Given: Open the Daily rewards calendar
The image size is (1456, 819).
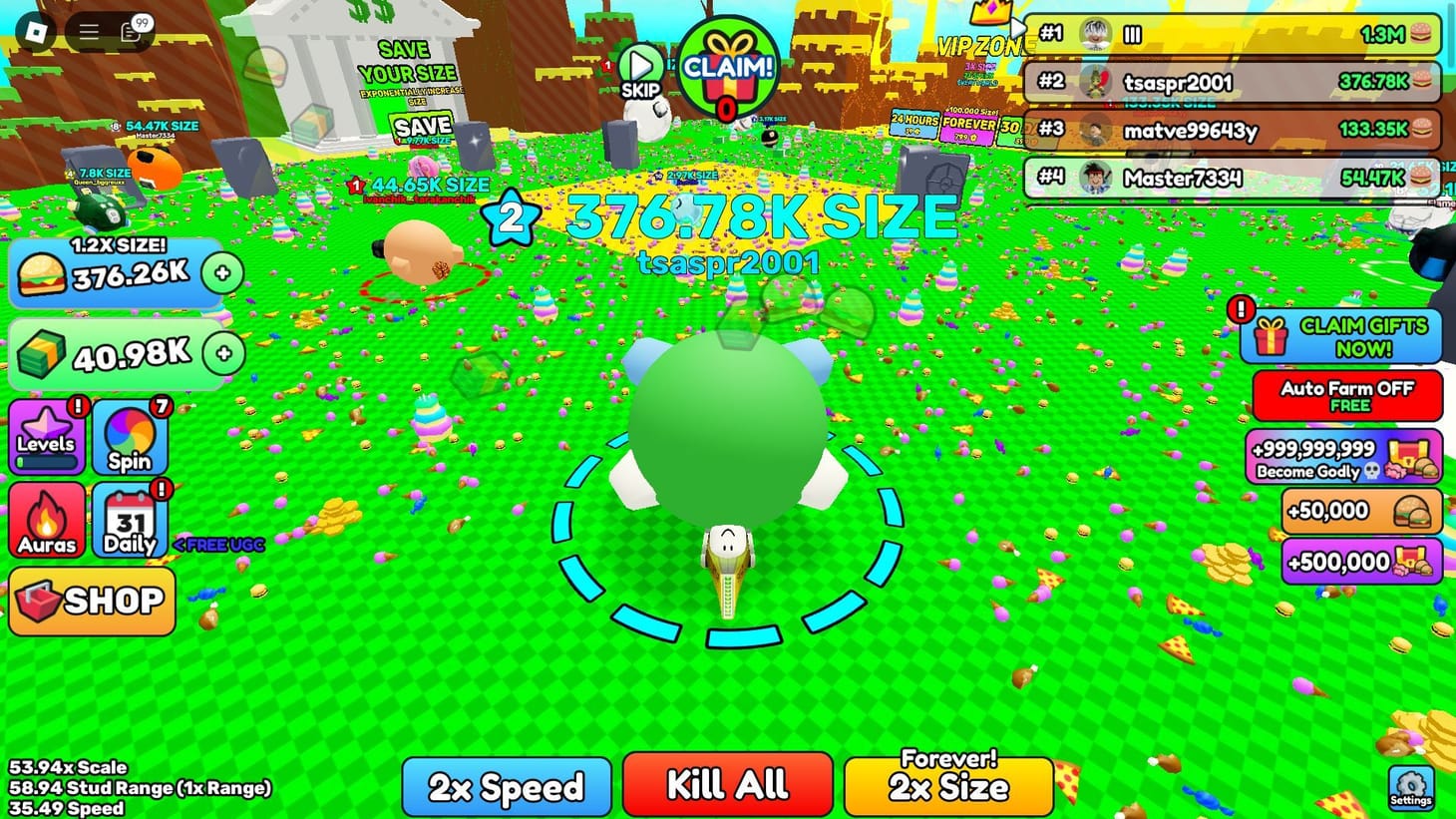Looking at the screenshot, I should pyautogui.click(x=130, y=521).
